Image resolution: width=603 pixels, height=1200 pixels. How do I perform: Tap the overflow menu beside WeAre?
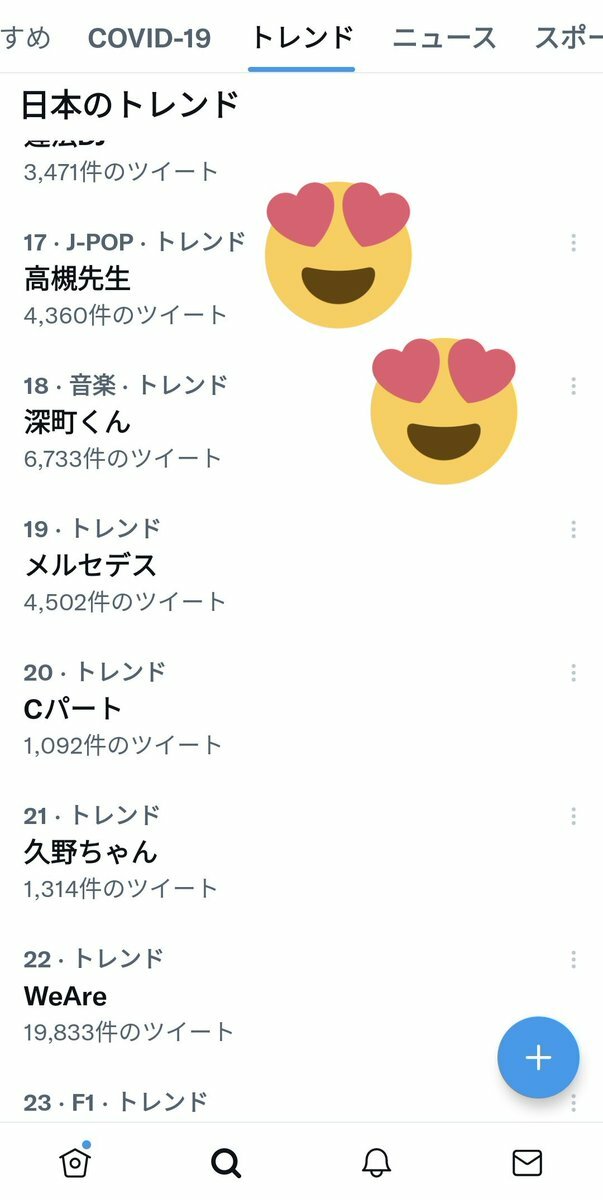(x=573, y=960)
